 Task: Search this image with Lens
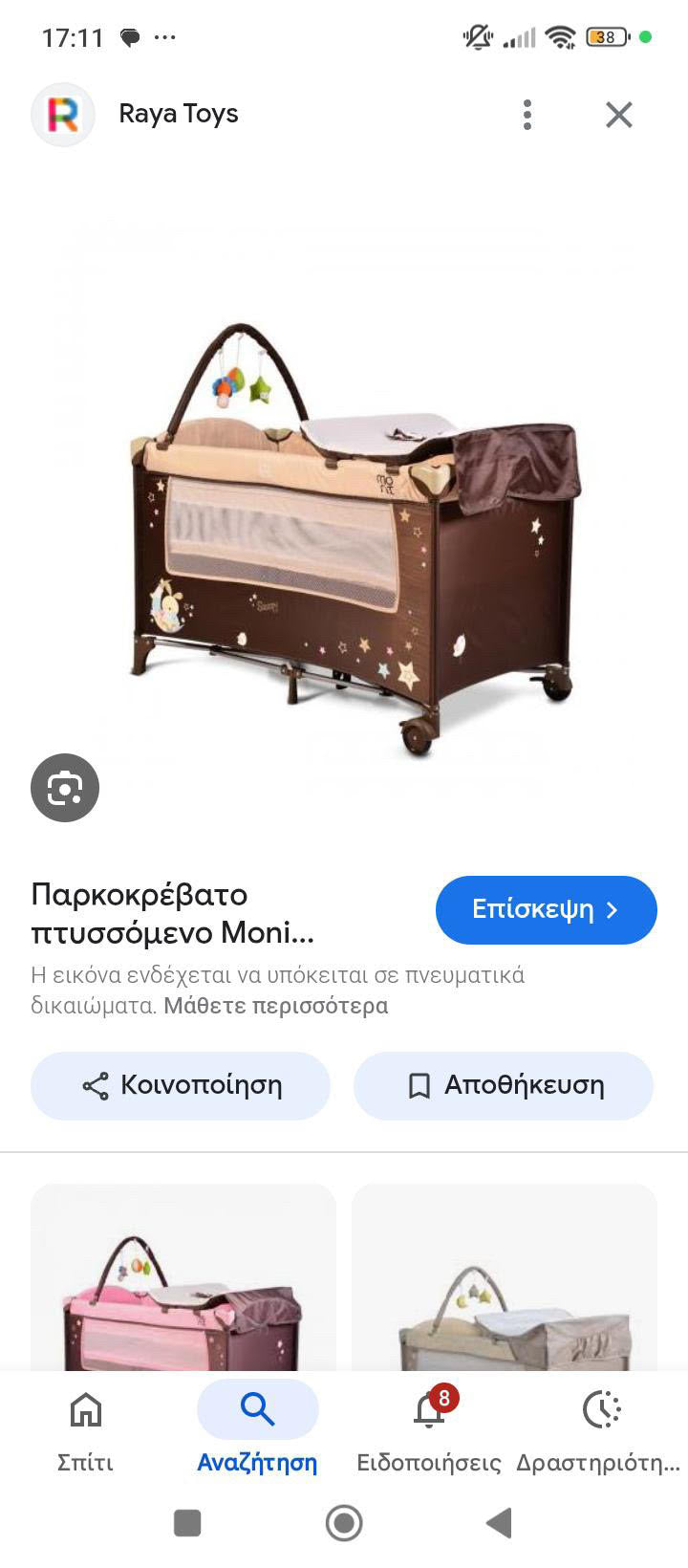[x=65, y=788]
